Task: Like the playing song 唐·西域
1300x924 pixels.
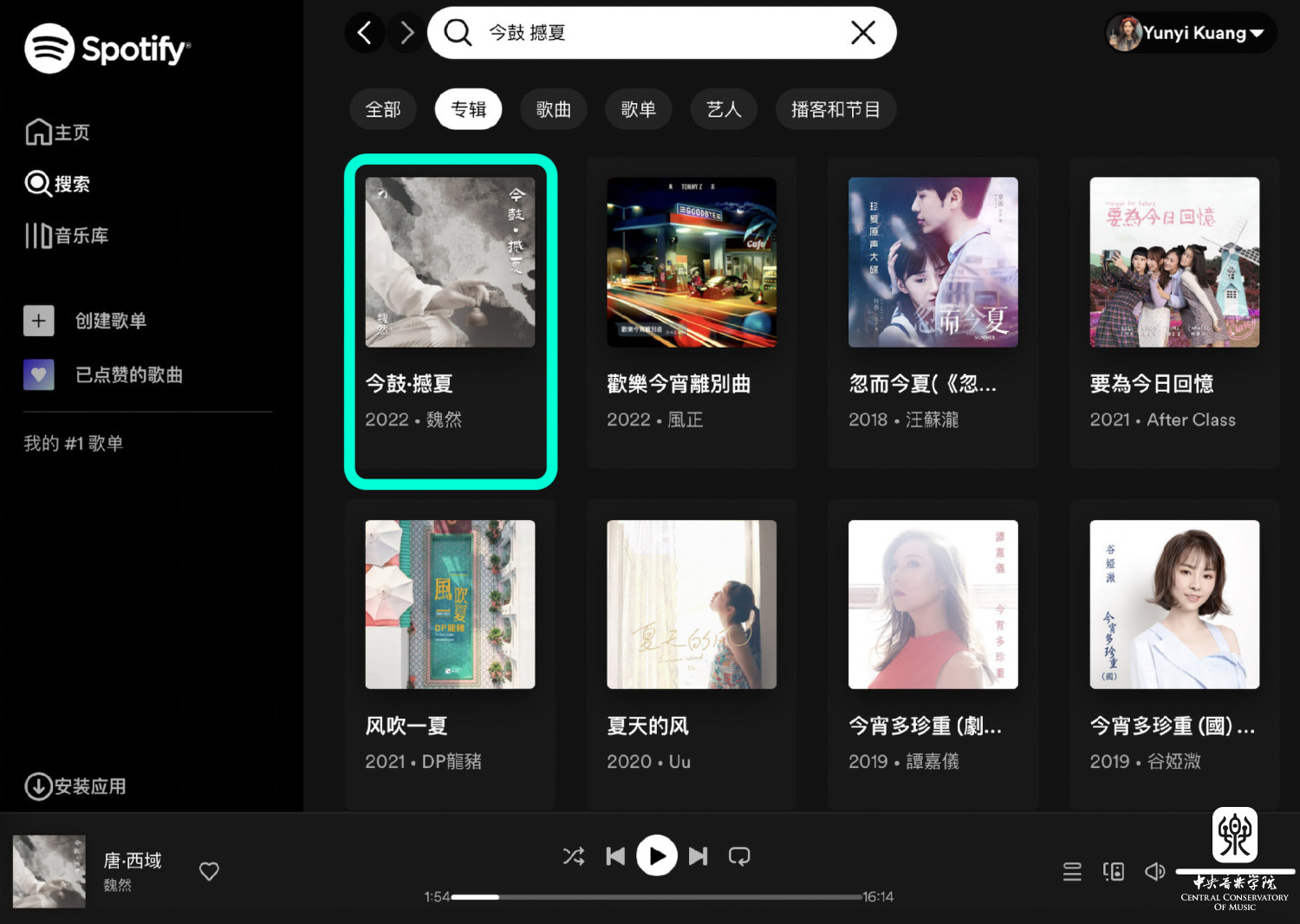Action: tap(209, 871)
